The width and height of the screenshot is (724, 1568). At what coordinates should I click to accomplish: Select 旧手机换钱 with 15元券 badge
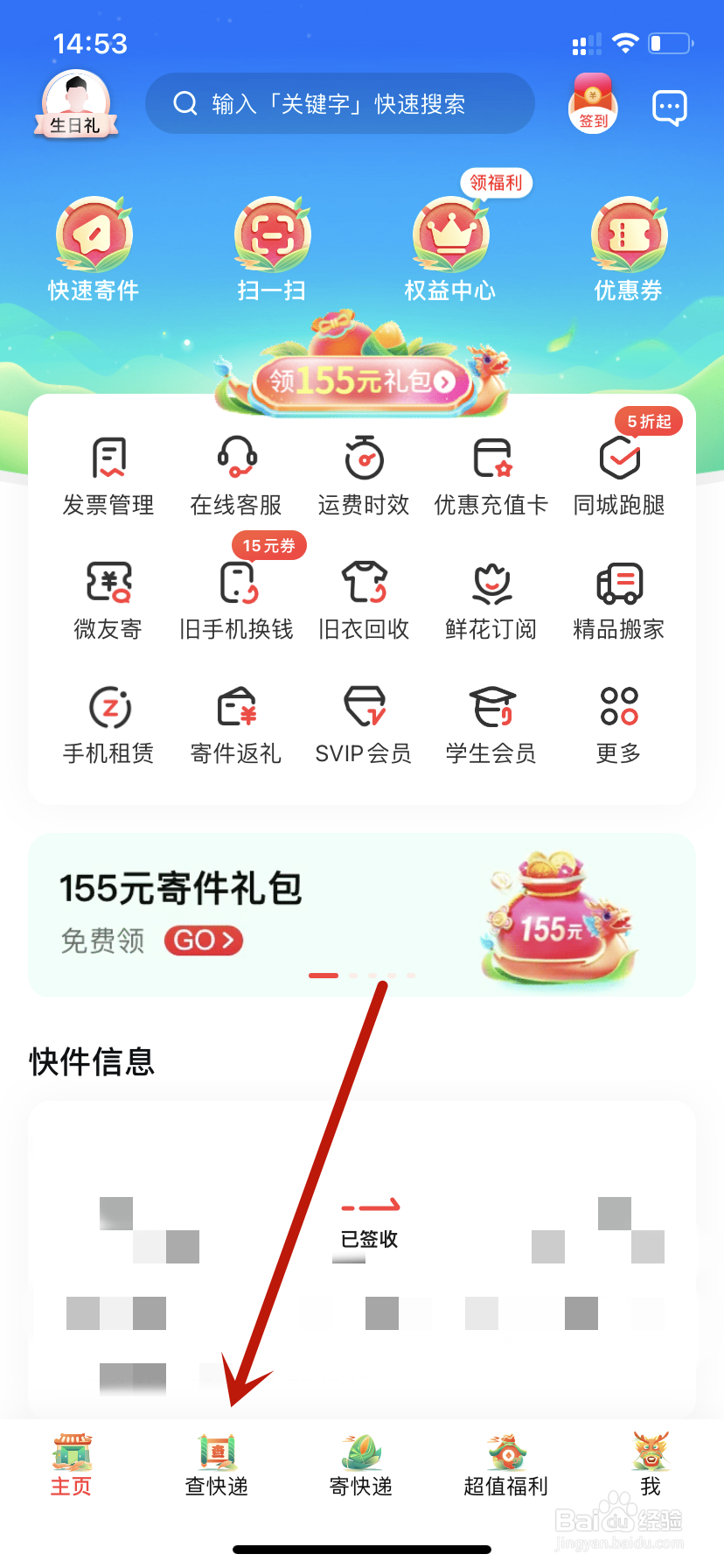tap(235, 598)
